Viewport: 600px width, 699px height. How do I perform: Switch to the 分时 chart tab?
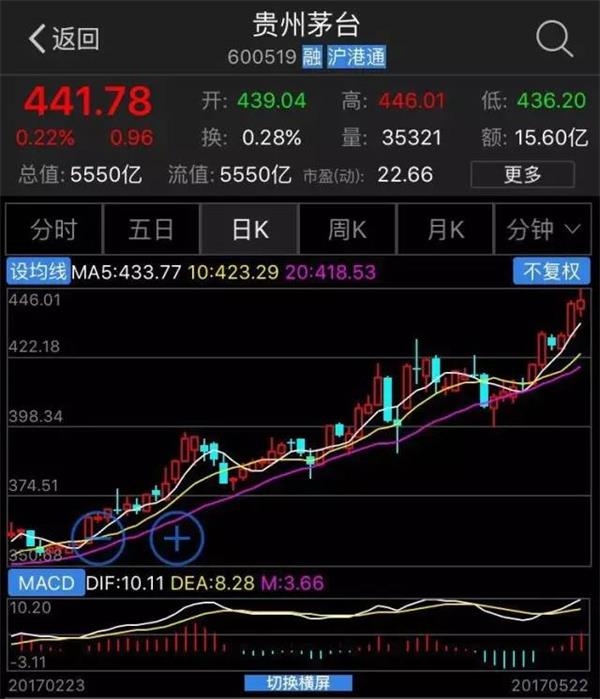coord(54,230)
